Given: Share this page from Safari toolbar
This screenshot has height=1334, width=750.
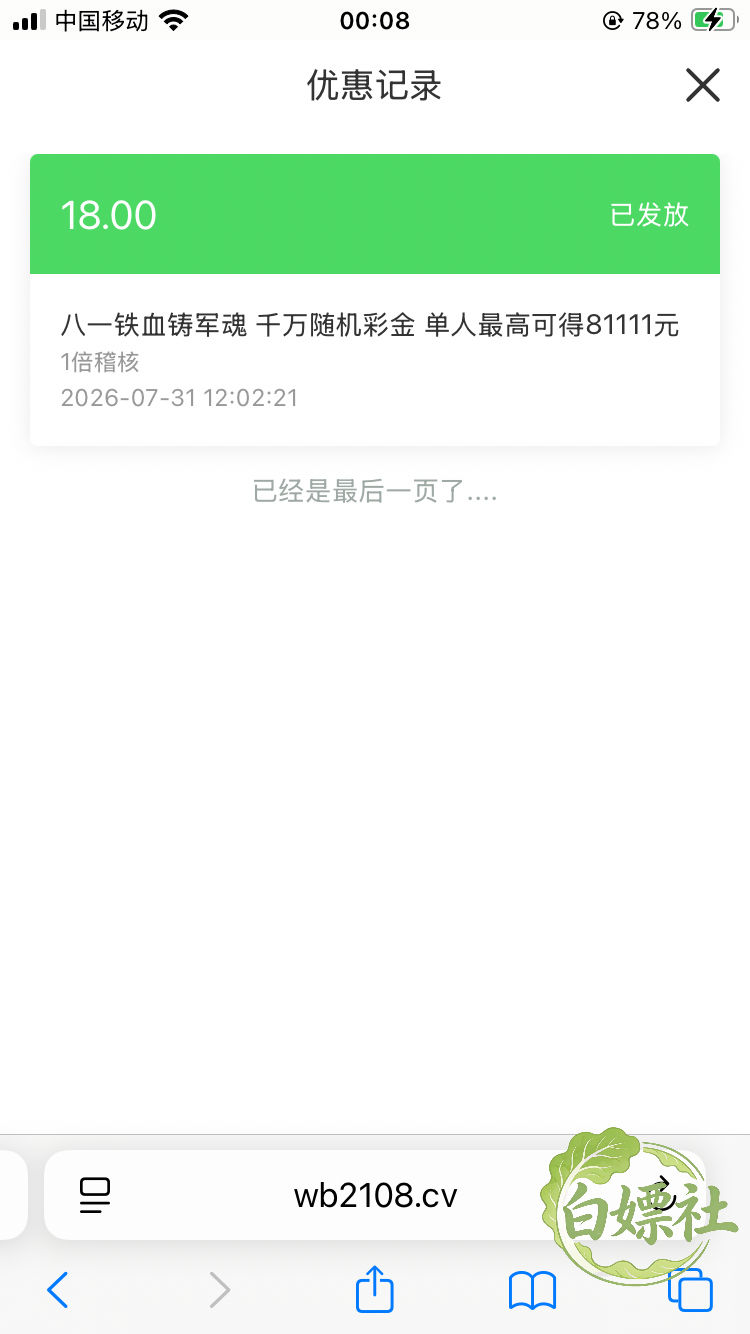Looking at the screenshot, I should coord(375,1288).
